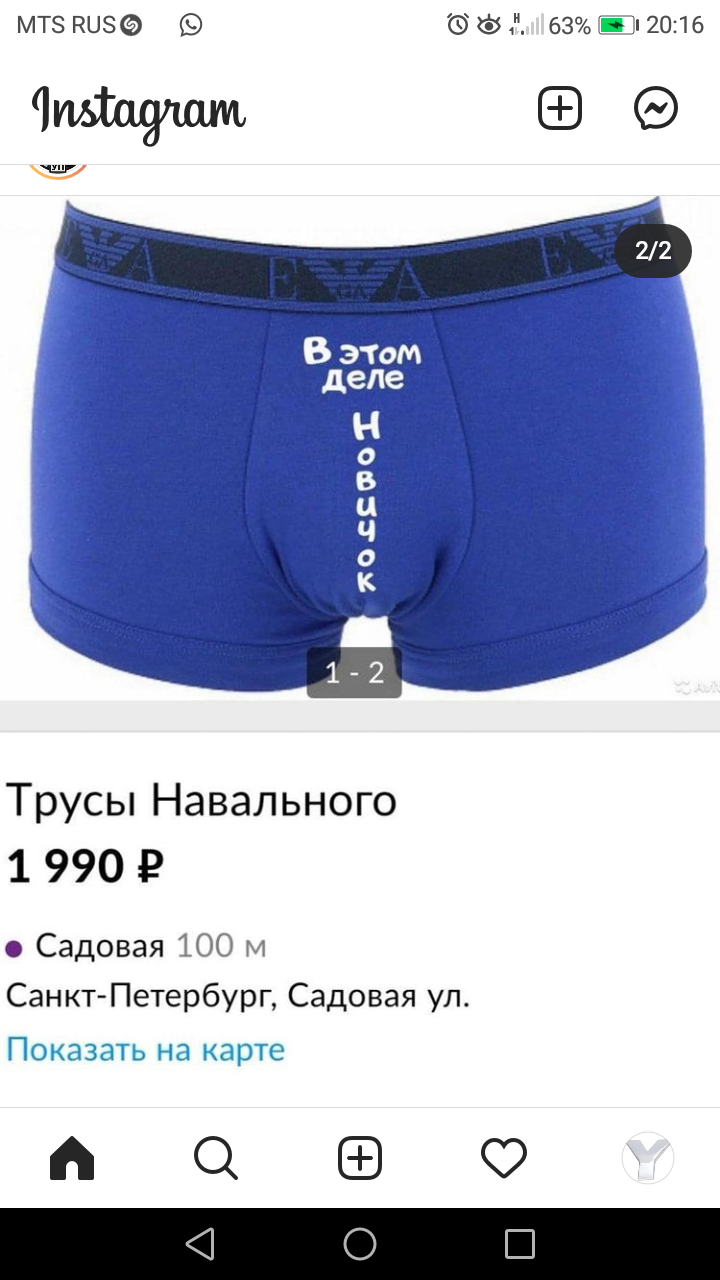Open the blue underwear post image
The height and width of the screenshot is (1280, 720).
coord(360,450)
